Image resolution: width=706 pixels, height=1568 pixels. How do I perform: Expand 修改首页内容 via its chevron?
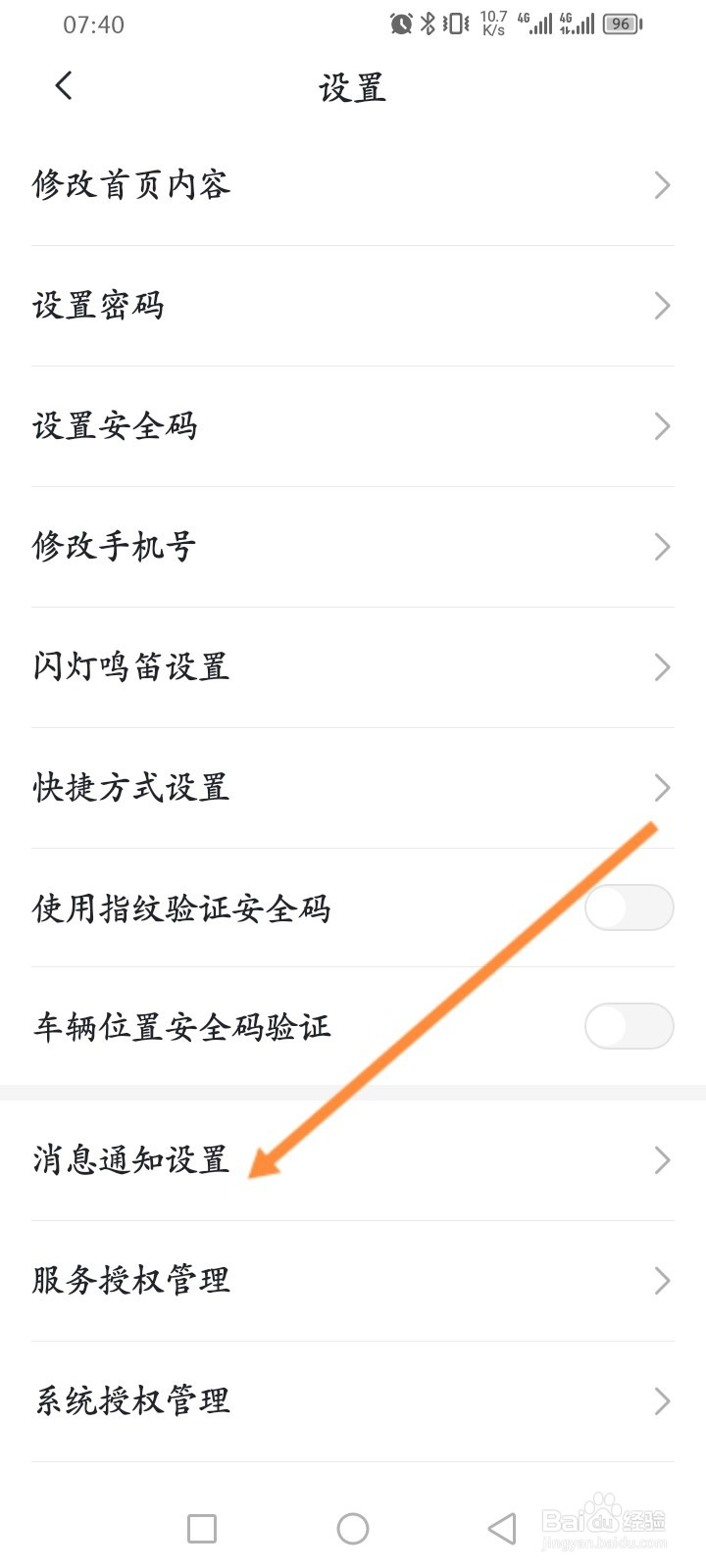click(662, 184)
